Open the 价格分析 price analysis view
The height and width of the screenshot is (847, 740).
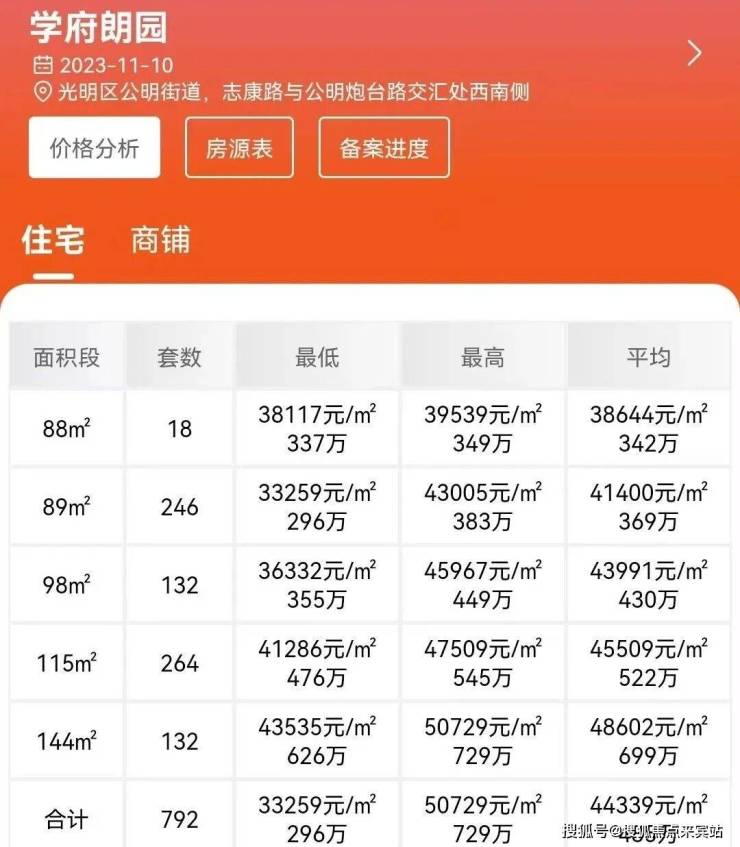point(94,148)
